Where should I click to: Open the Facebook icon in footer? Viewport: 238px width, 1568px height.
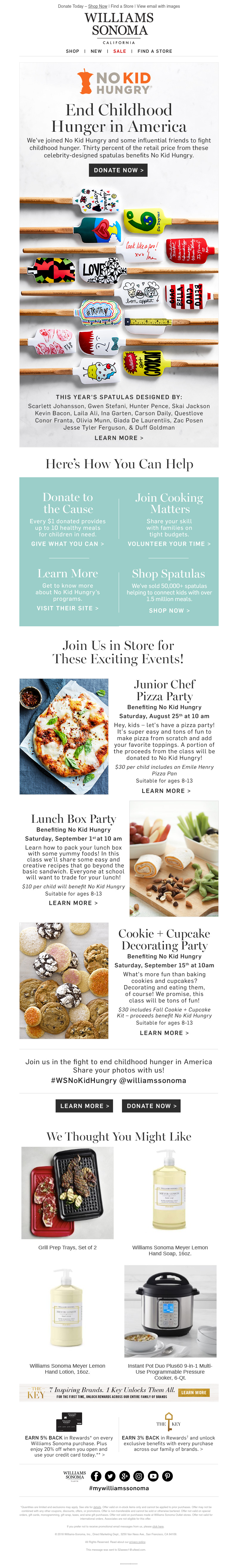pyautogui.click(x=96, y=1476)
